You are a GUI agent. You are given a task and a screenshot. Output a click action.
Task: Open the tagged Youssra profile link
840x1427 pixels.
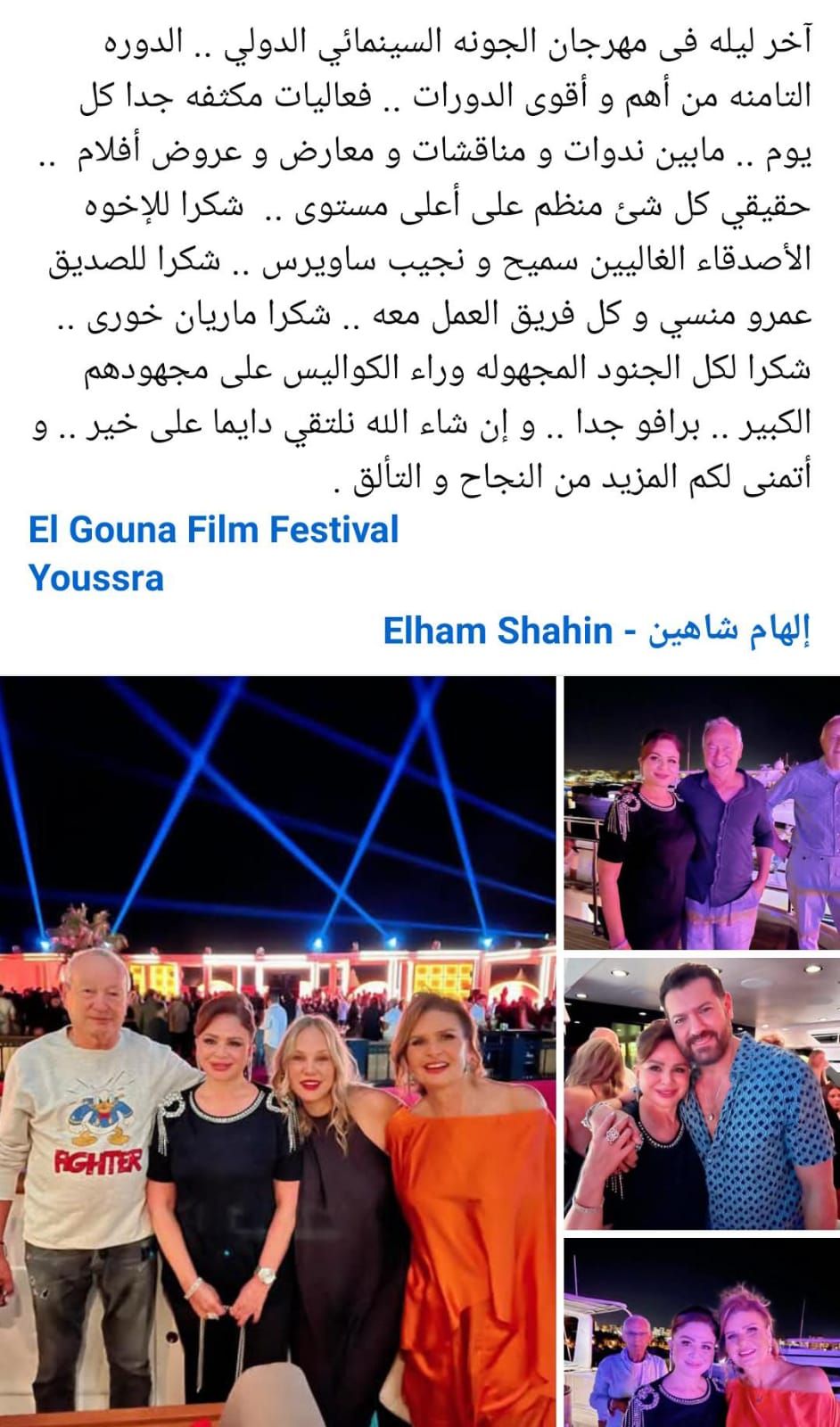click(96, 578)
